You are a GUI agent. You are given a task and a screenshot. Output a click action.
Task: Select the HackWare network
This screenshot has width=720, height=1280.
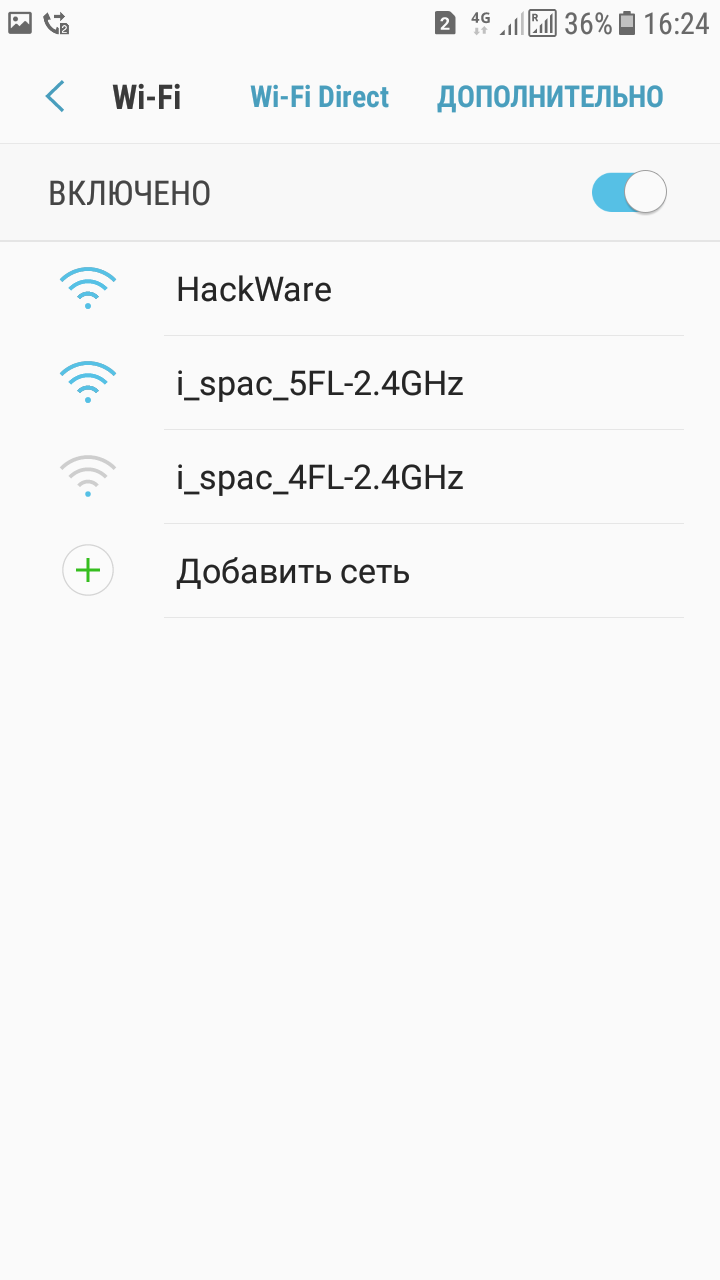[x=360, y=289]
